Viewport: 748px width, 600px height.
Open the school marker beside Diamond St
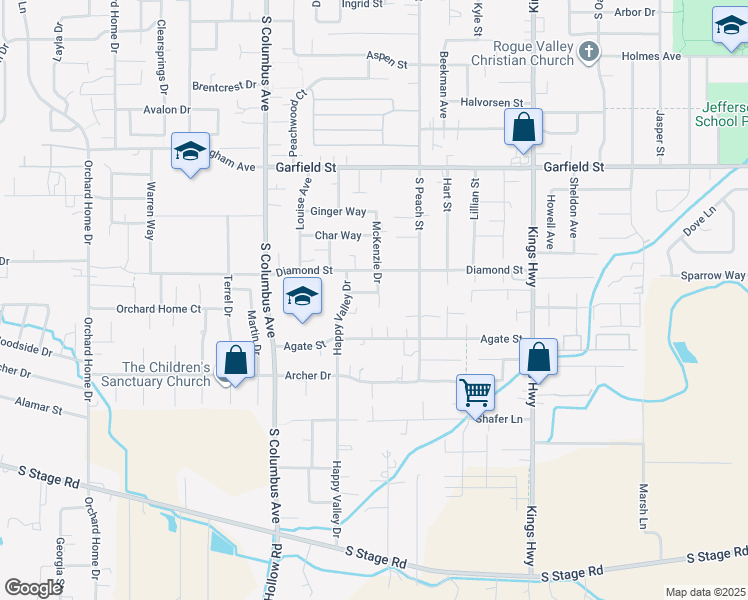303,297
